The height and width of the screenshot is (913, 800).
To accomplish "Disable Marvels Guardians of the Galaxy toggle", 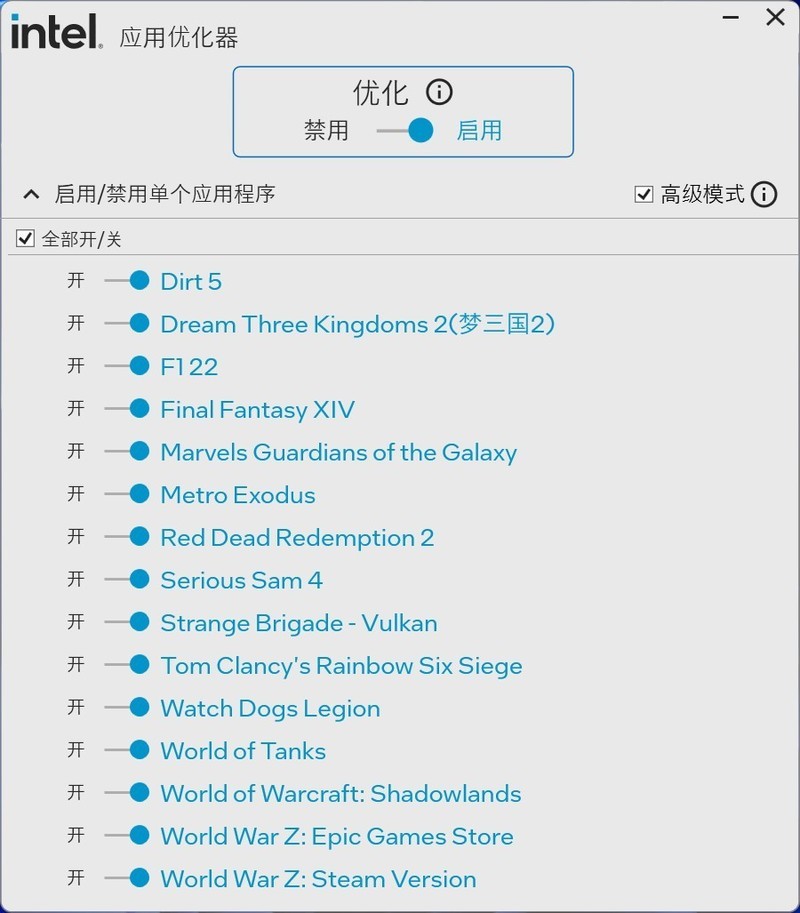I will coord(127,452).
